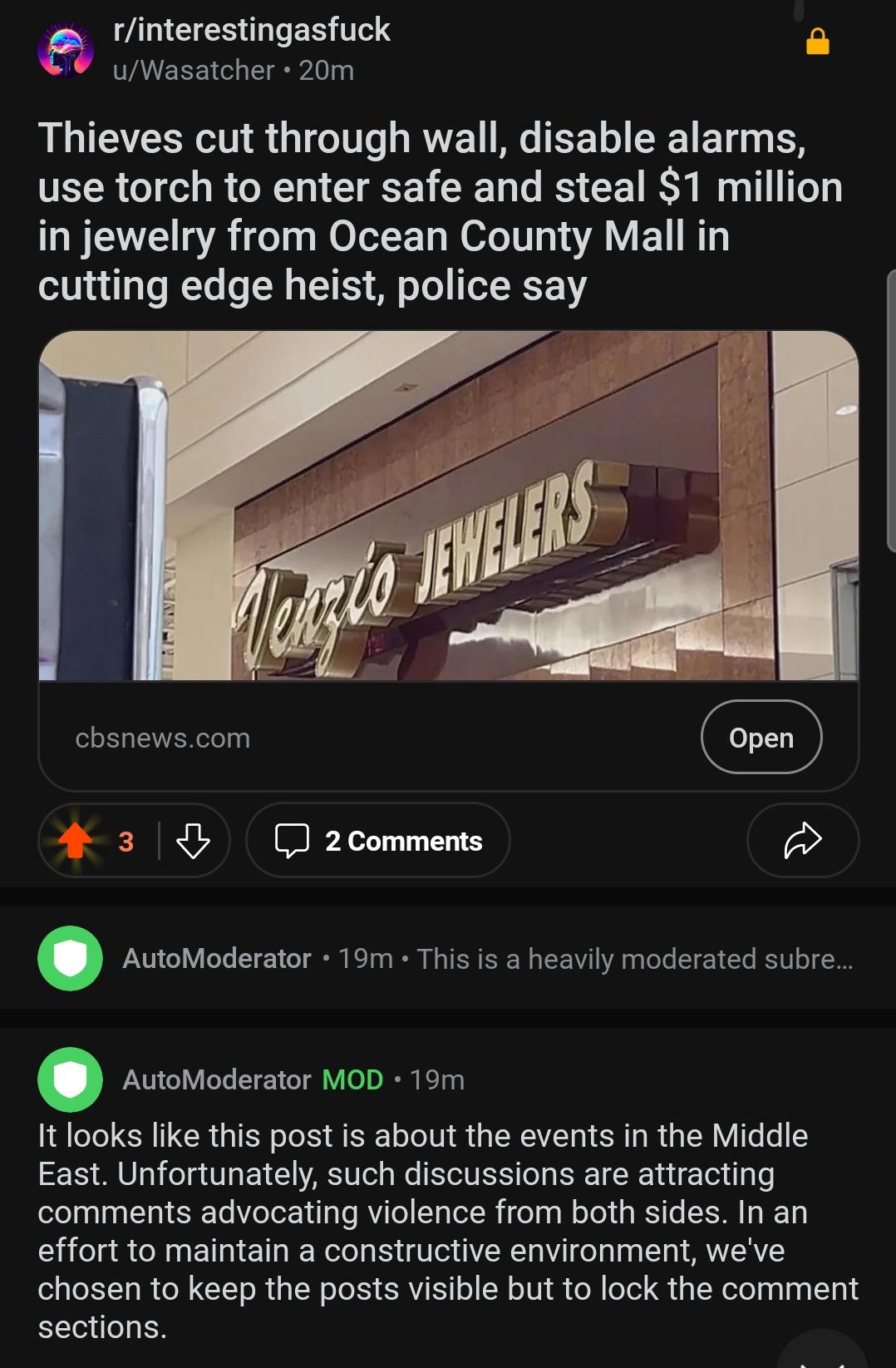Screen dimensions: 896x1368
Task: Open the r/interestingasfuck subreddit page
Action: click(252, 31)
